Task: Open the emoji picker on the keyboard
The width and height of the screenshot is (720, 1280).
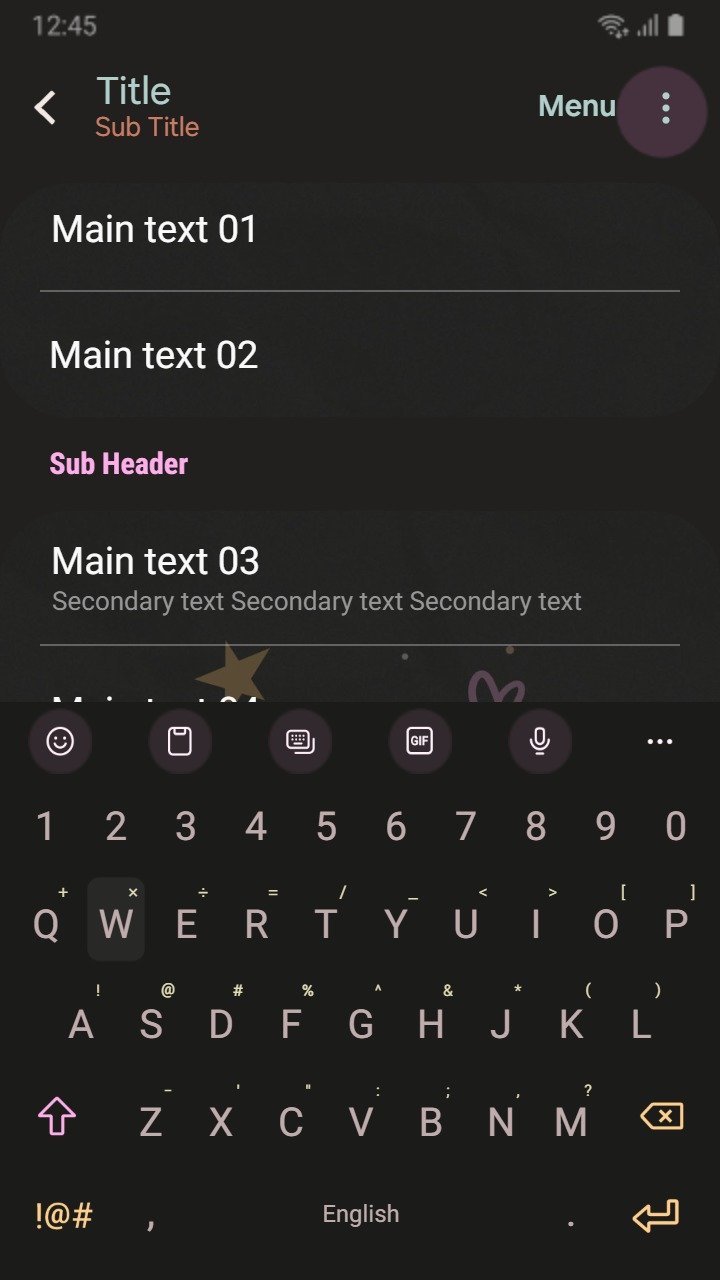Action: 60,741
